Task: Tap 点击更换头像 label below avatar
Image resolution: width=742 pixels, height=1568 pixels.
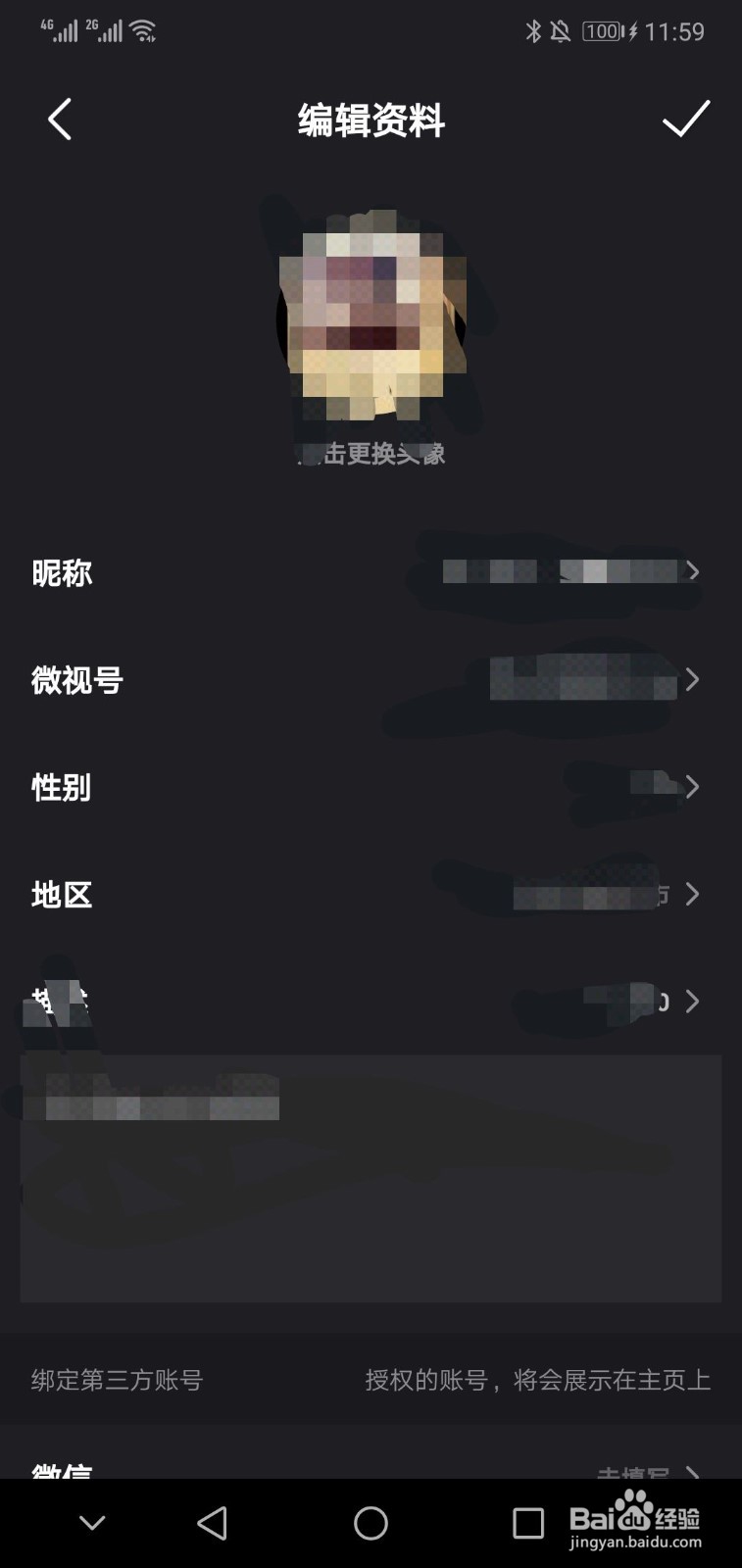Action: [371, 455]
